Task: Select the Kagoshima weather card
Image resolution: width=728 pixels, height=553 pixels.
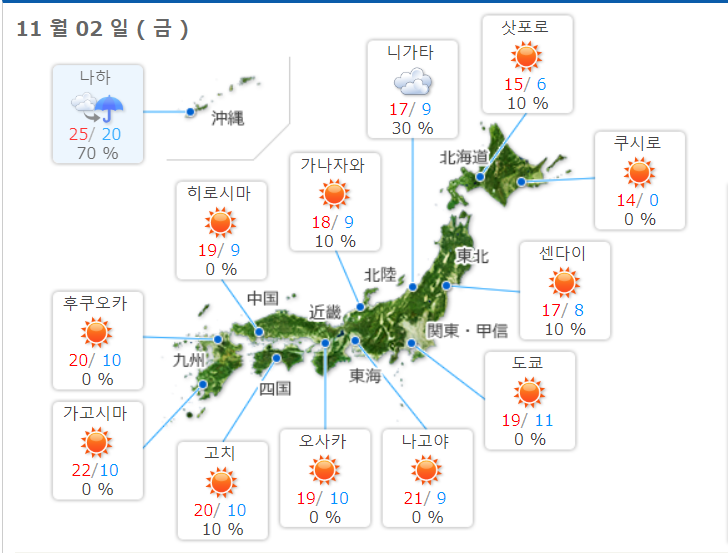Action: (x=97, y=449)
